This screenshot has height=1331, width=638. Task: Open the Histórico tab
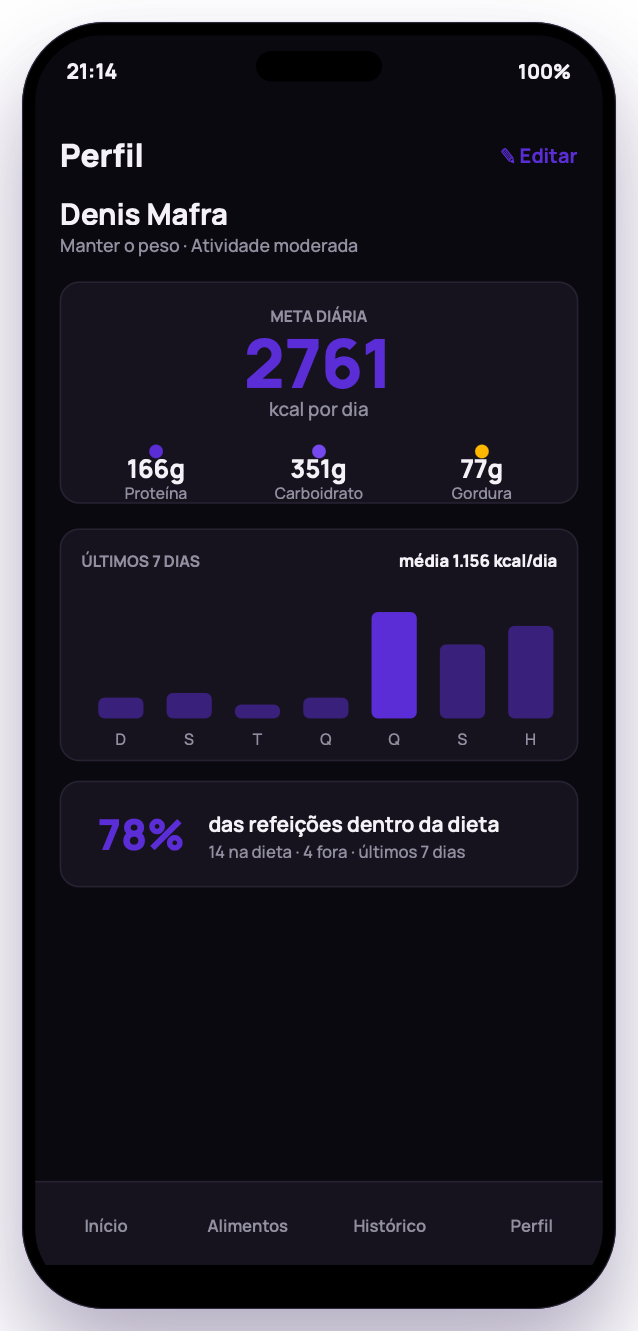(390, 1226)
